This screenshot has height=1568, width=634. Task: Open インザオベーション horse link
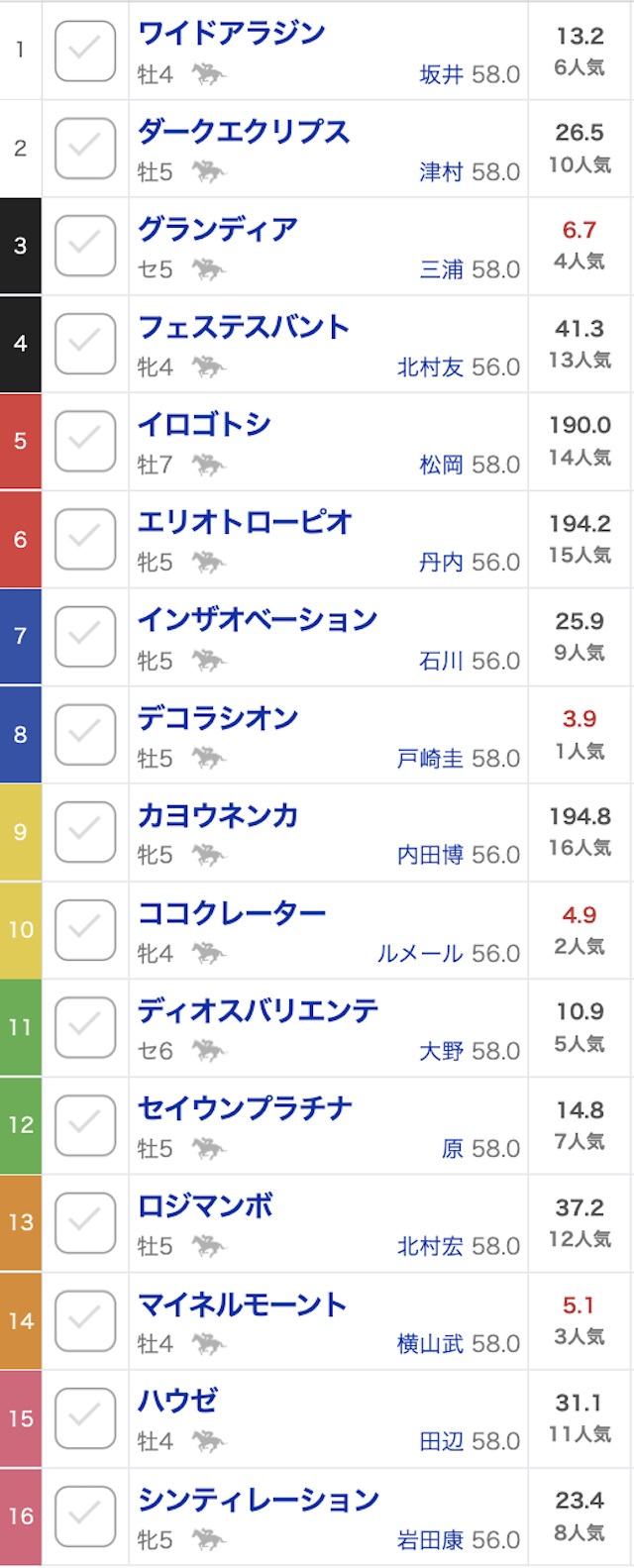[258, 620]
